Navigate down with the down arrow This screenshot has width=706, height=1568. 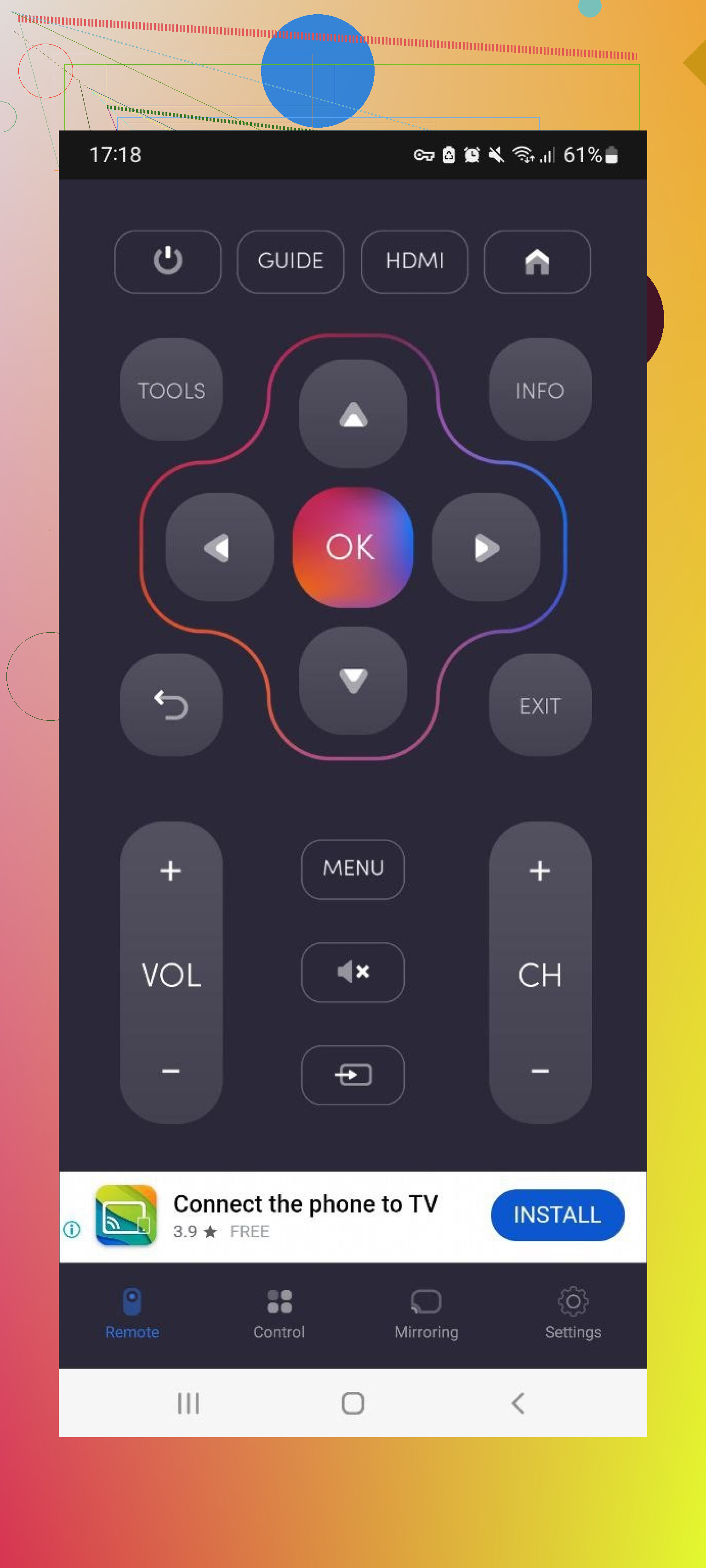353,680
